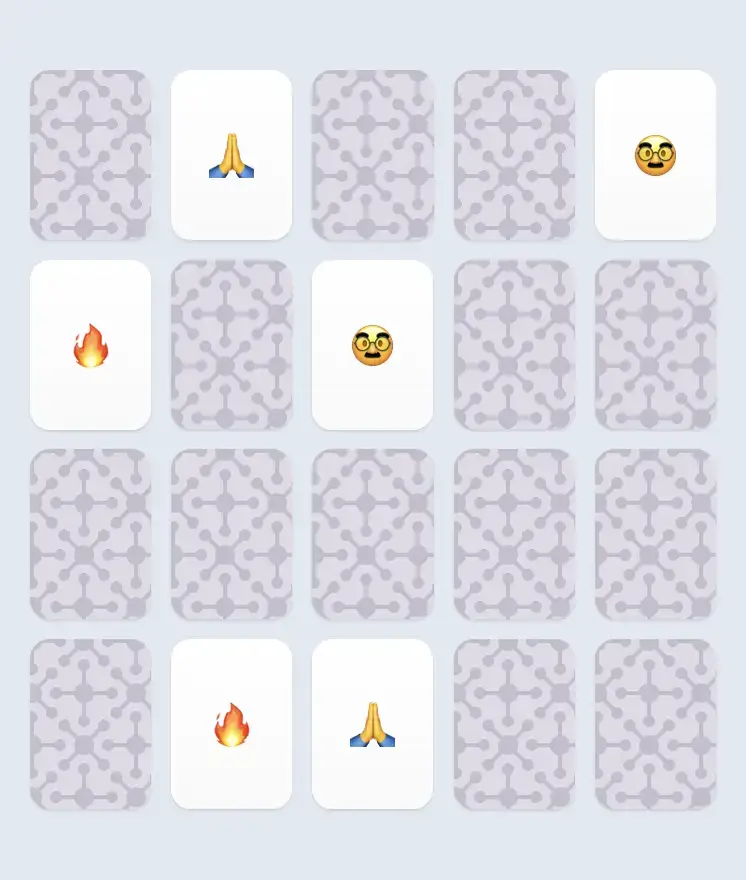Flip the face-down card in the top-left corner

90,153
